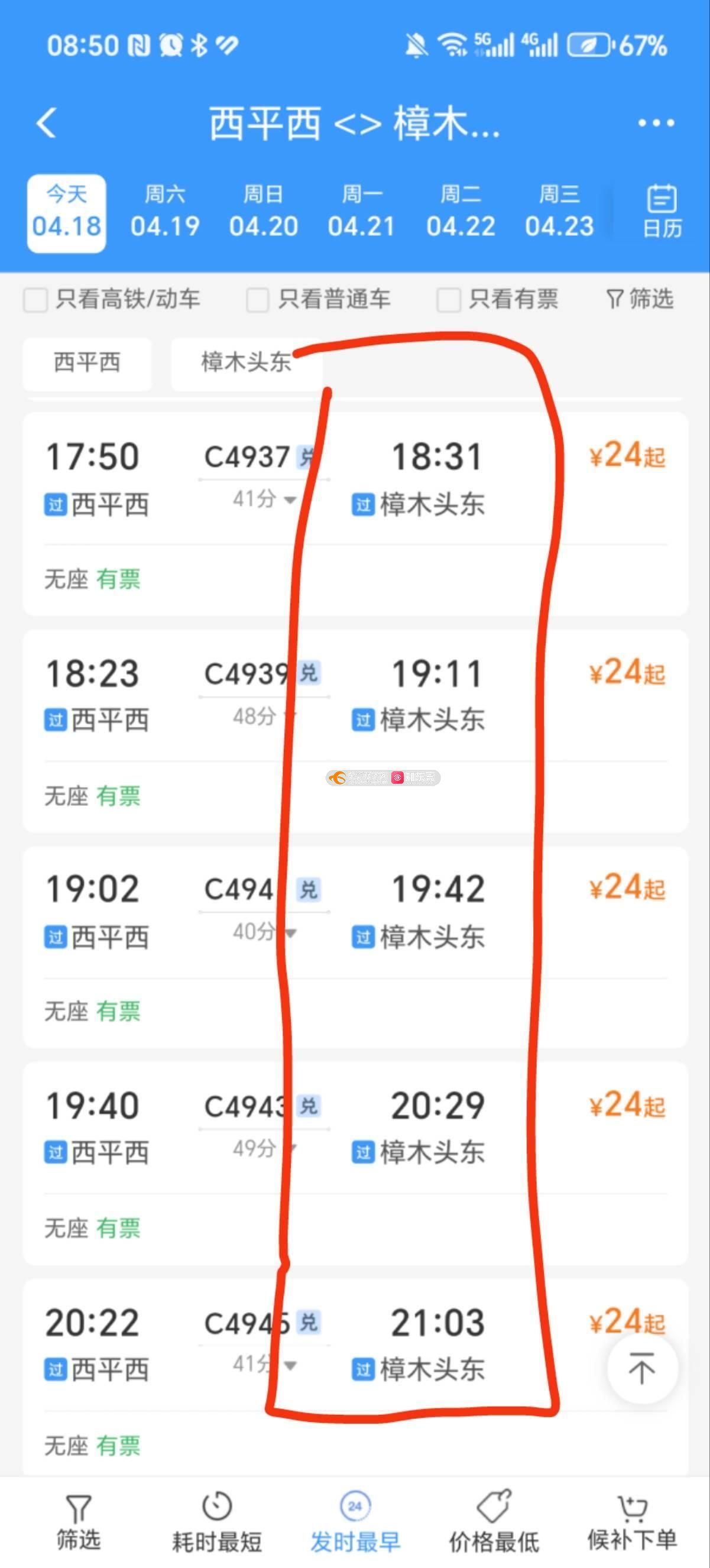Open the 日历 calendar picker
The image size is (710, 1568).
662,210
